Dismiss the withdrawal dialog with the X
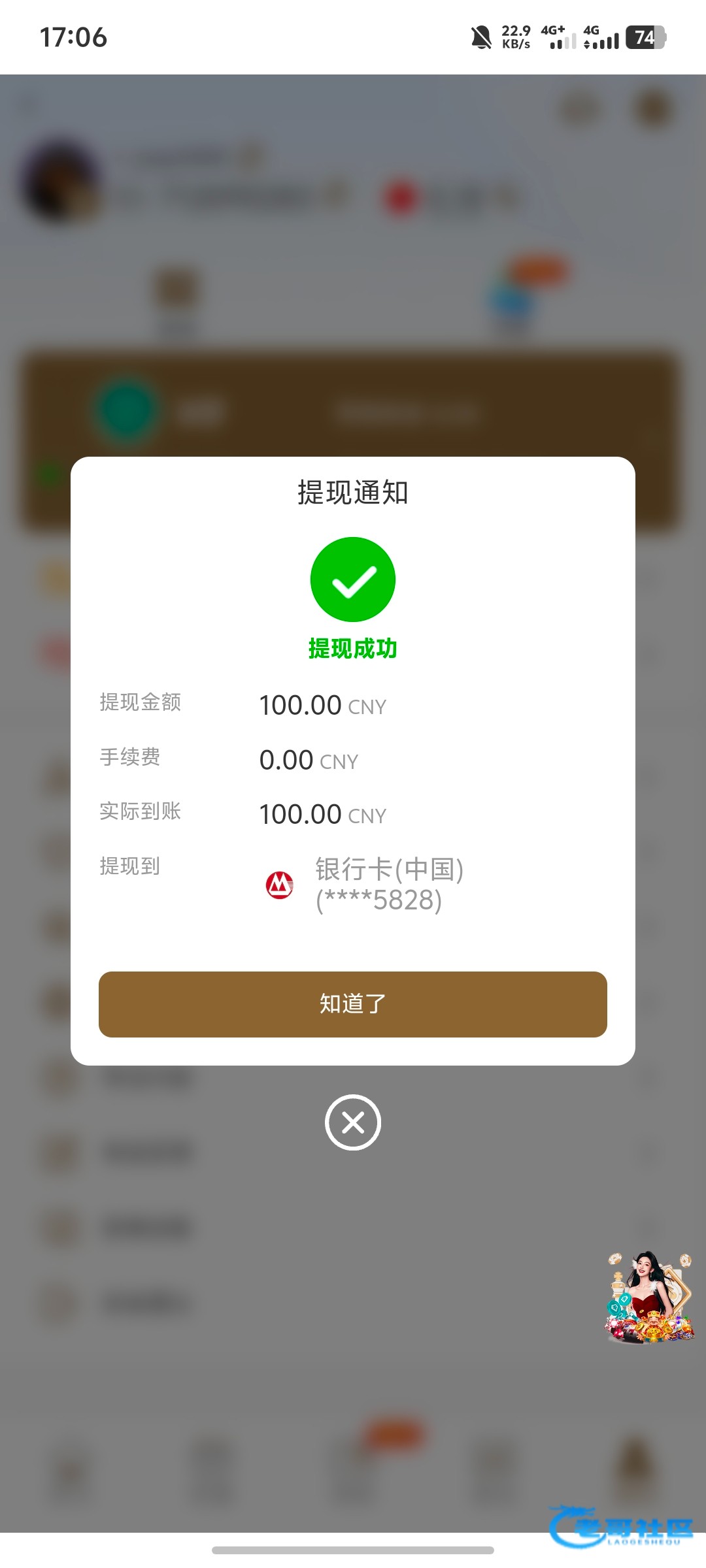 click(353, 1122)
